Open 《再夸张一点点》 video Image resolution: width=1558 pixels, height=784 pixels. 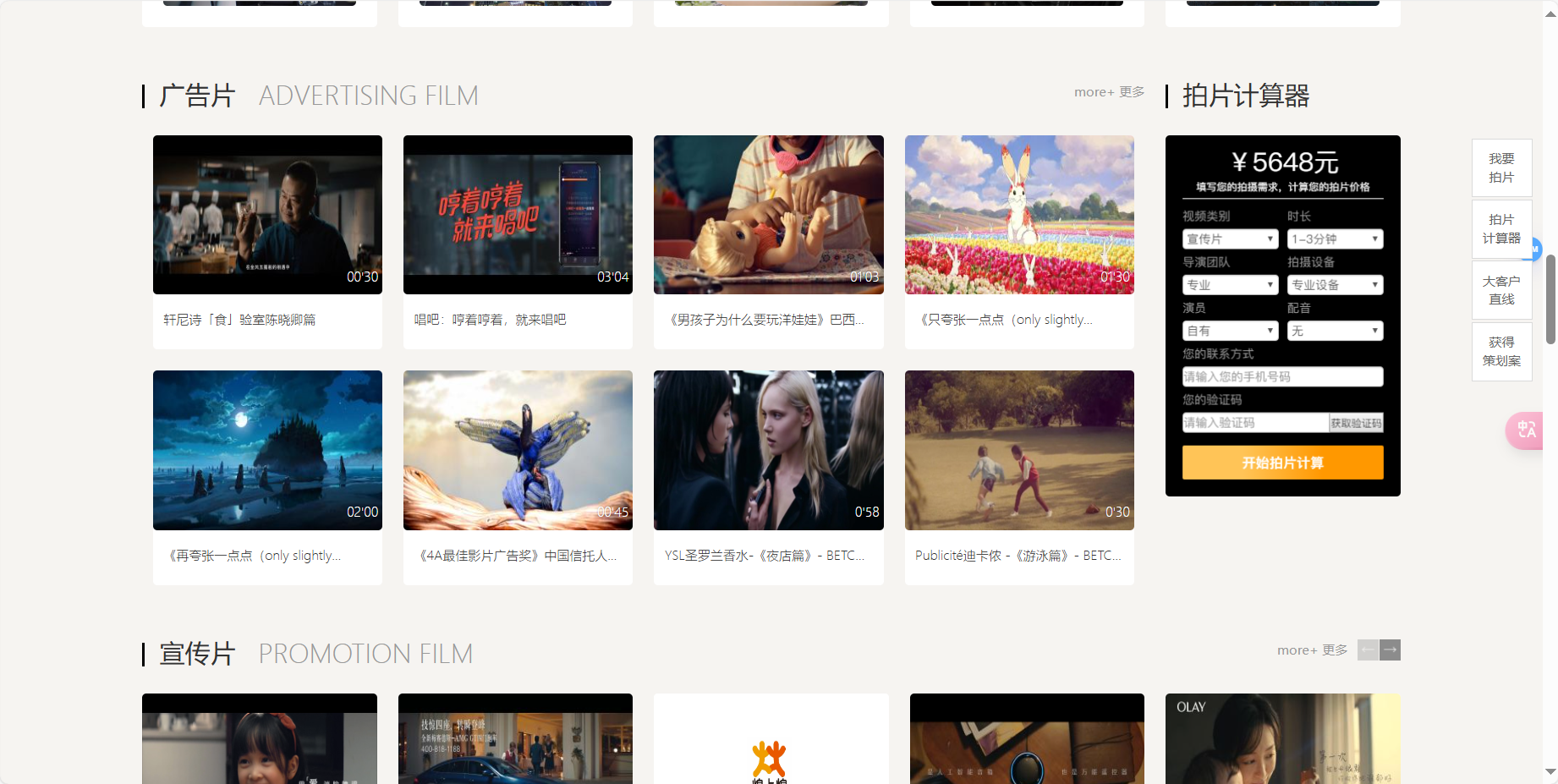[x=267, y=450]
